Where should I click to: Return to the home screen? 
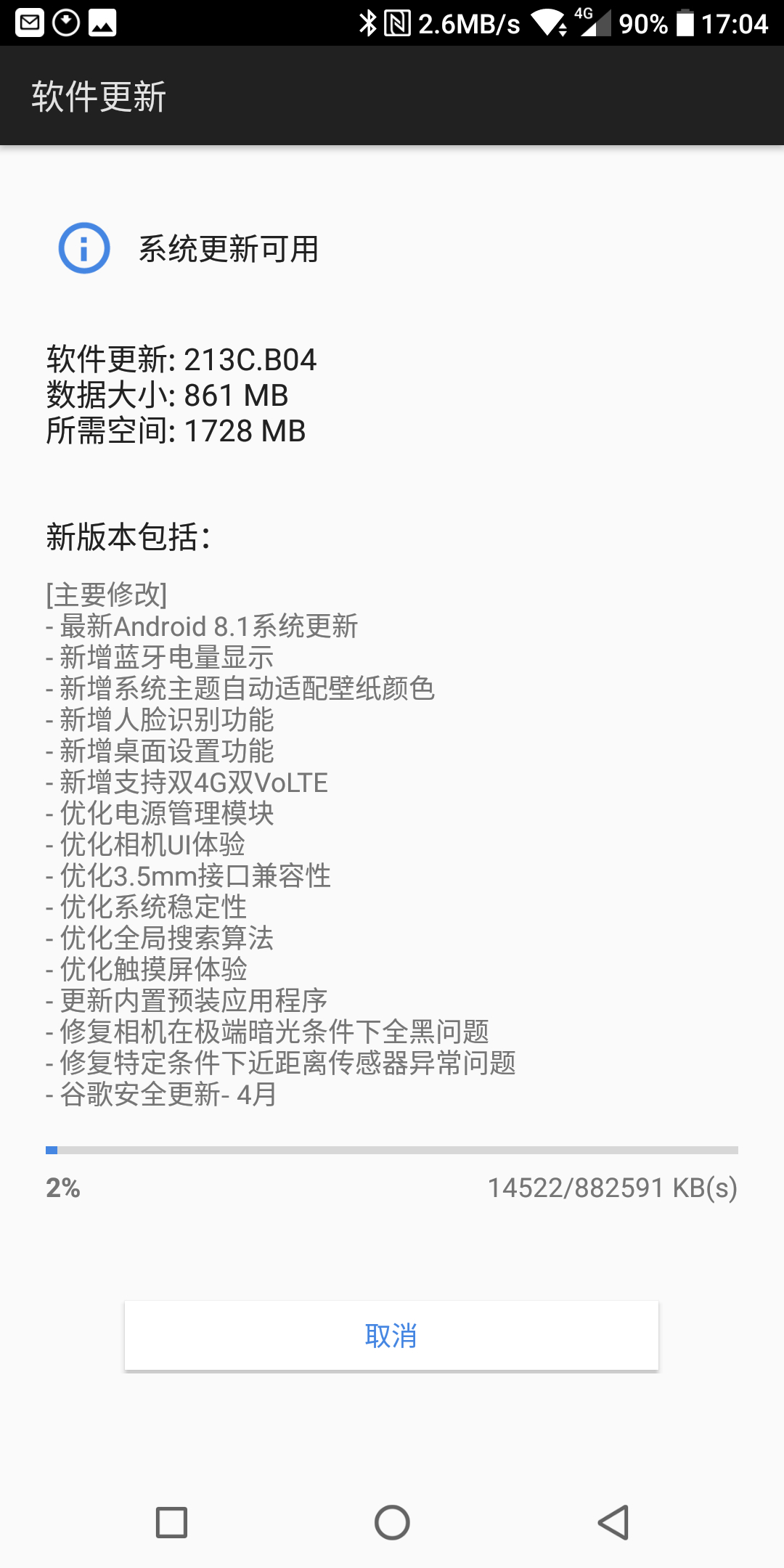[392, 1522]
